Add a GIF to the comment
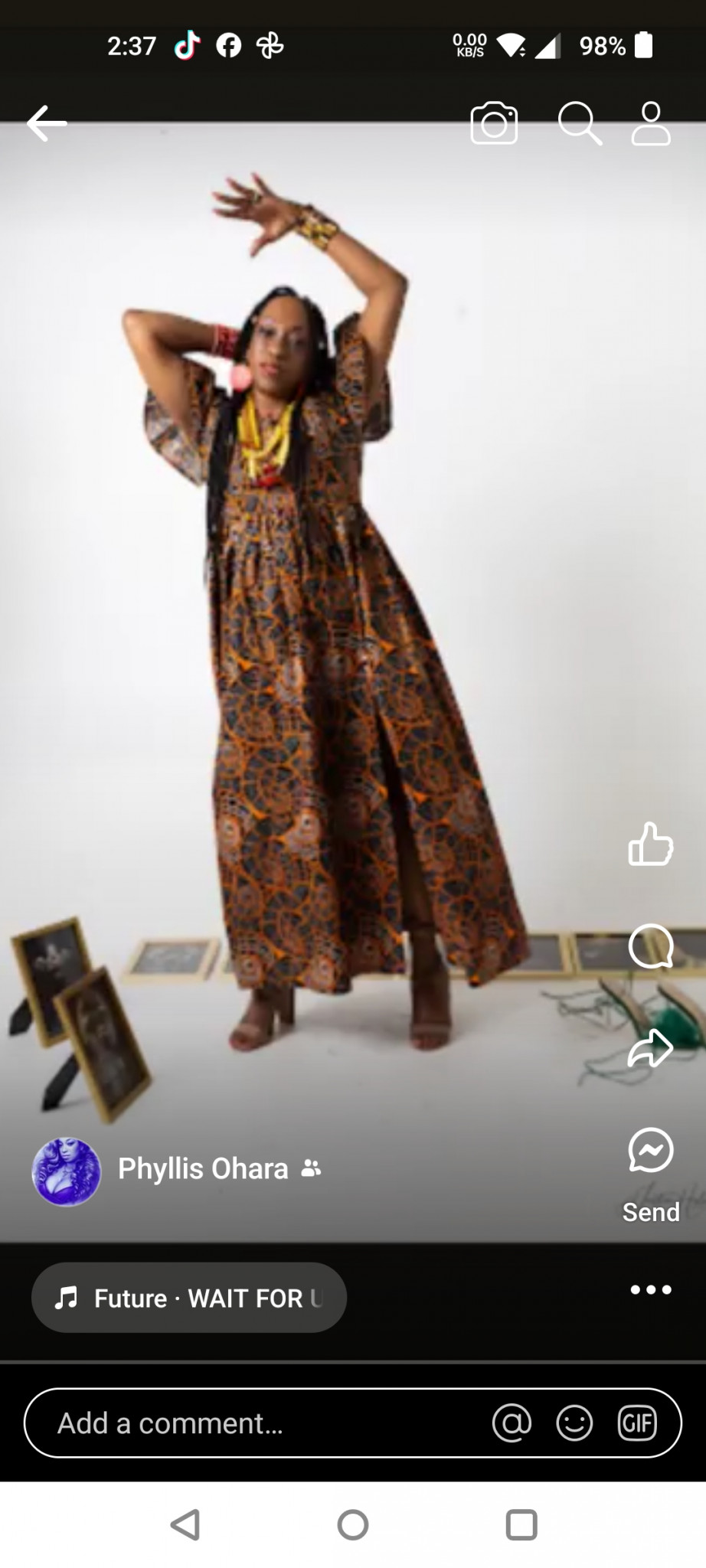 [637, 1423]
